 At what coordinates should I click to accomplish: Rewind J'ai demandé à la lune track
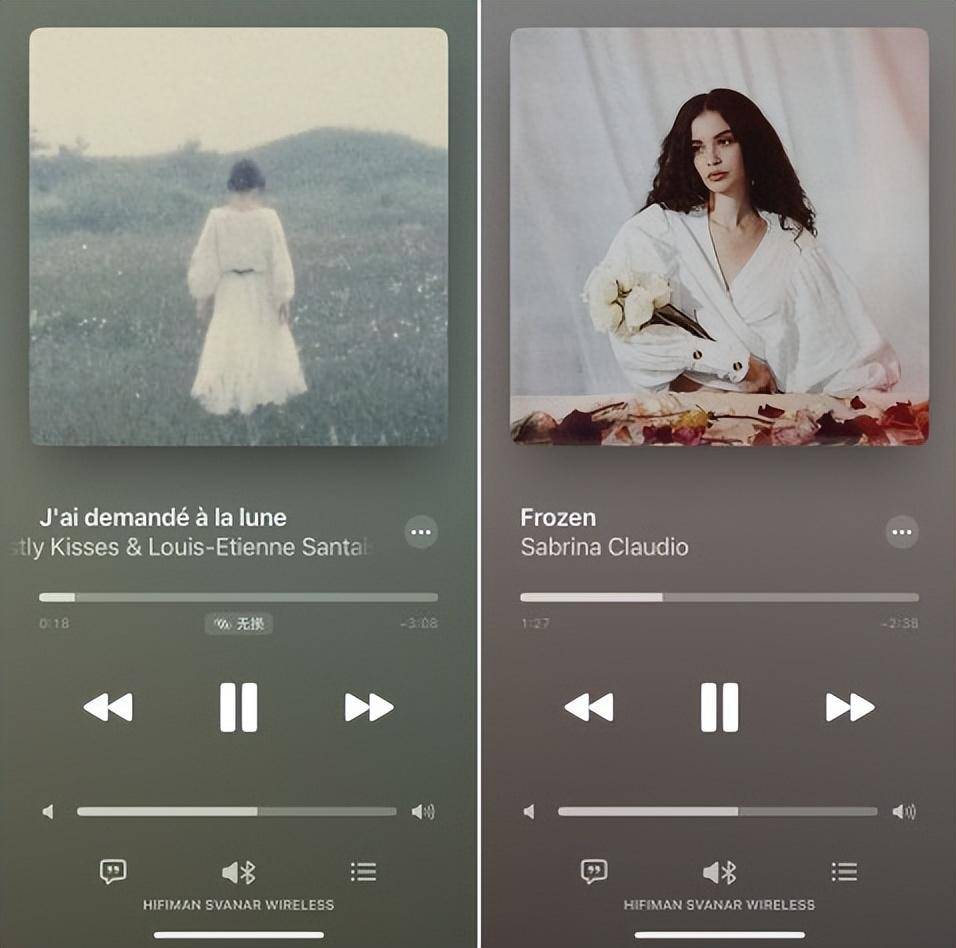(108, 707)
